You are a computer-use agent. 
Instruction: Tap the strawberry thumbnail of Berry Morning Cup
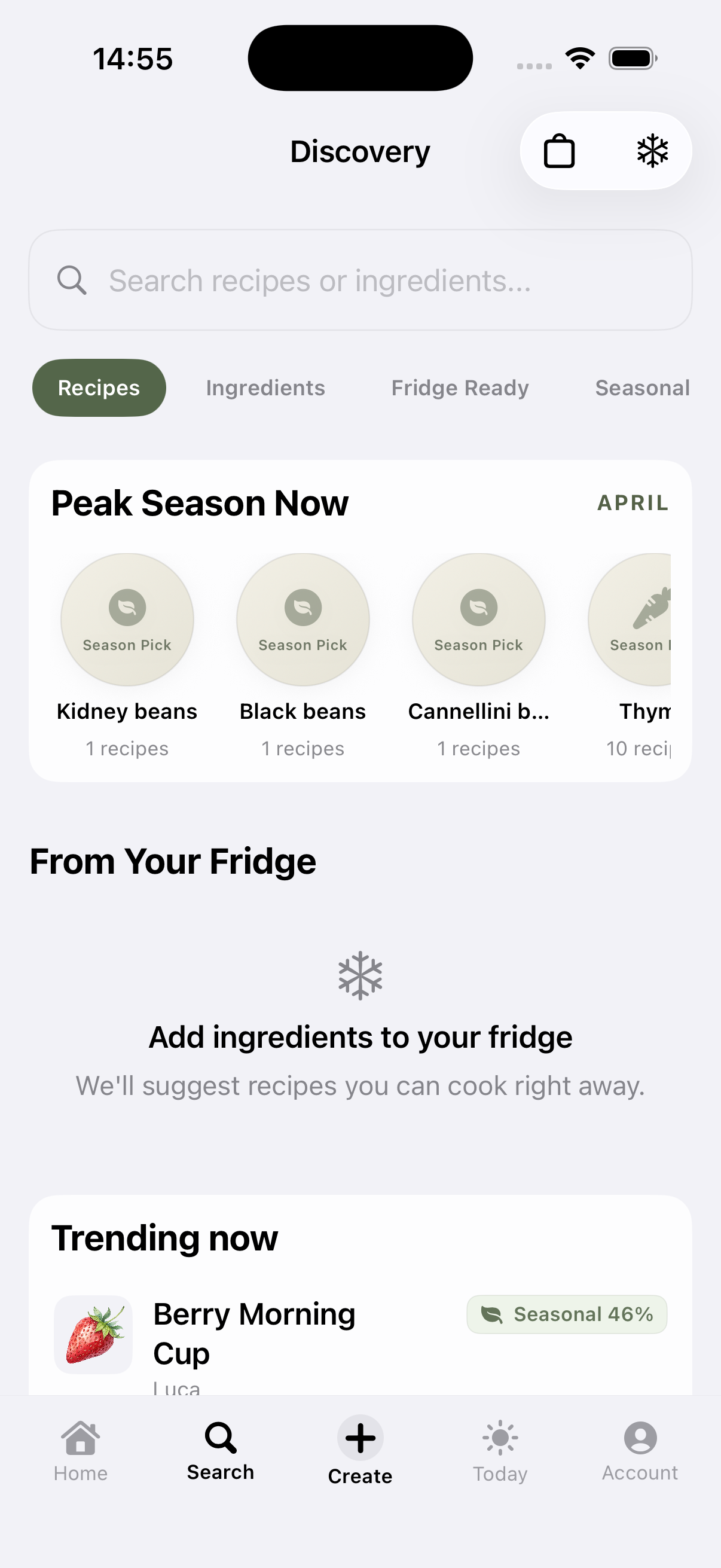coord(93,1333)
